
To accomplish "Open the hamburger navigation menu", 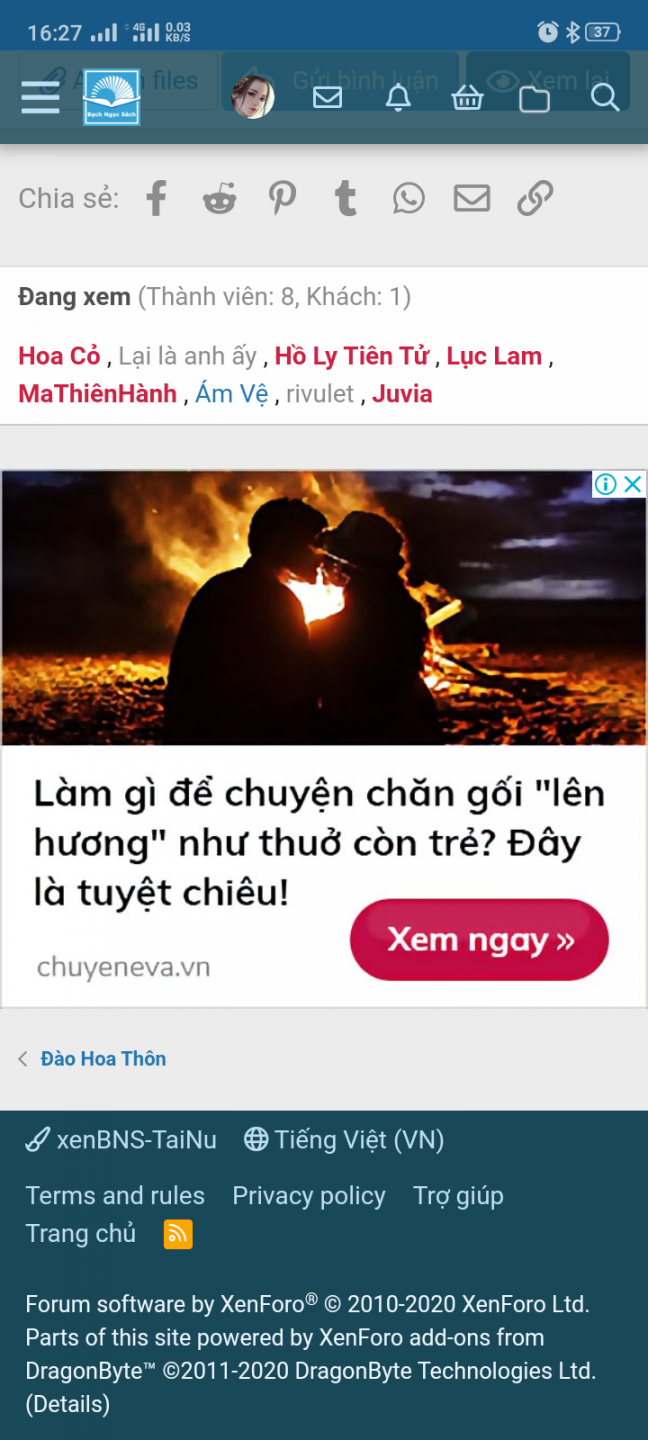I will [x=40, y=98].
